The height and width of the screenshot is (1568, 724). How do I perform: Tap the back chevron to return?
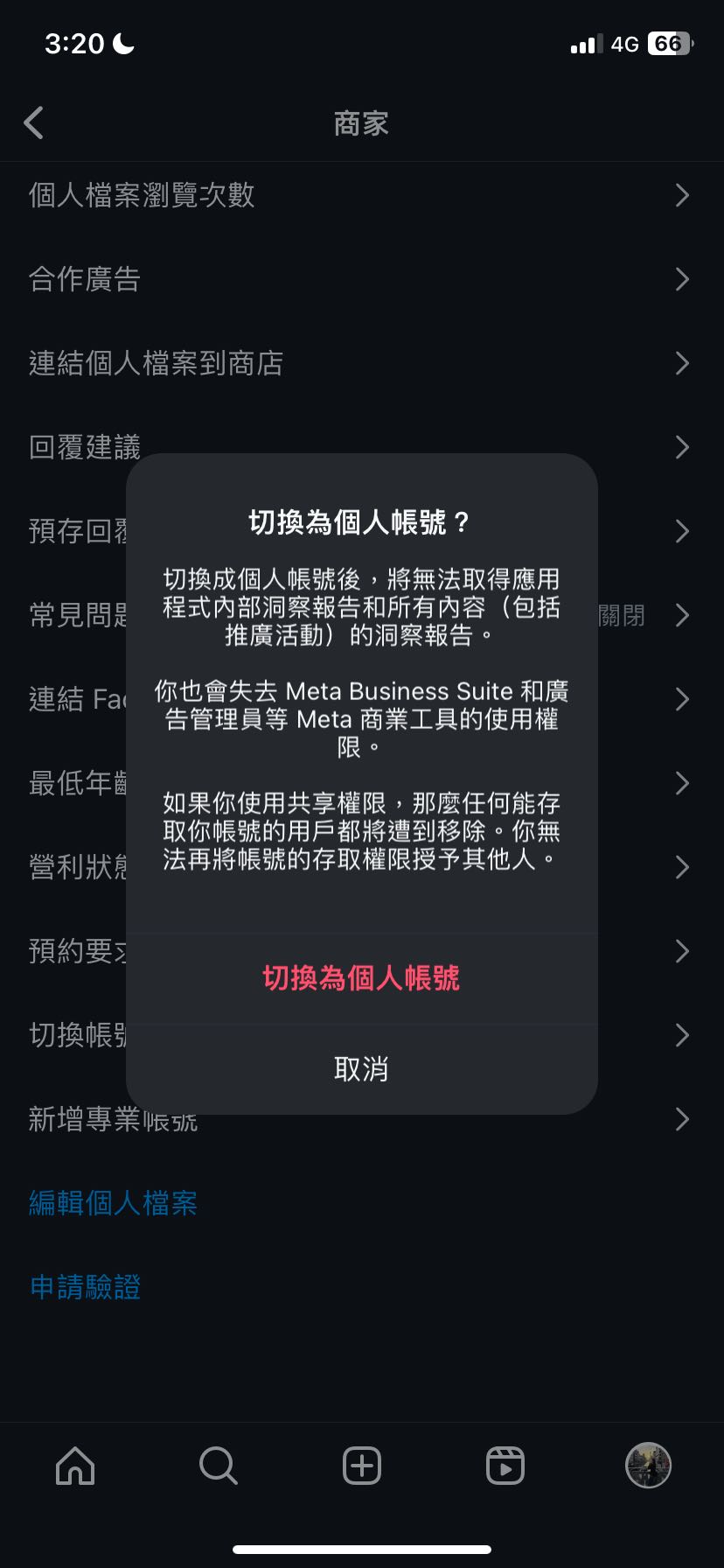(x=33, y=122)
